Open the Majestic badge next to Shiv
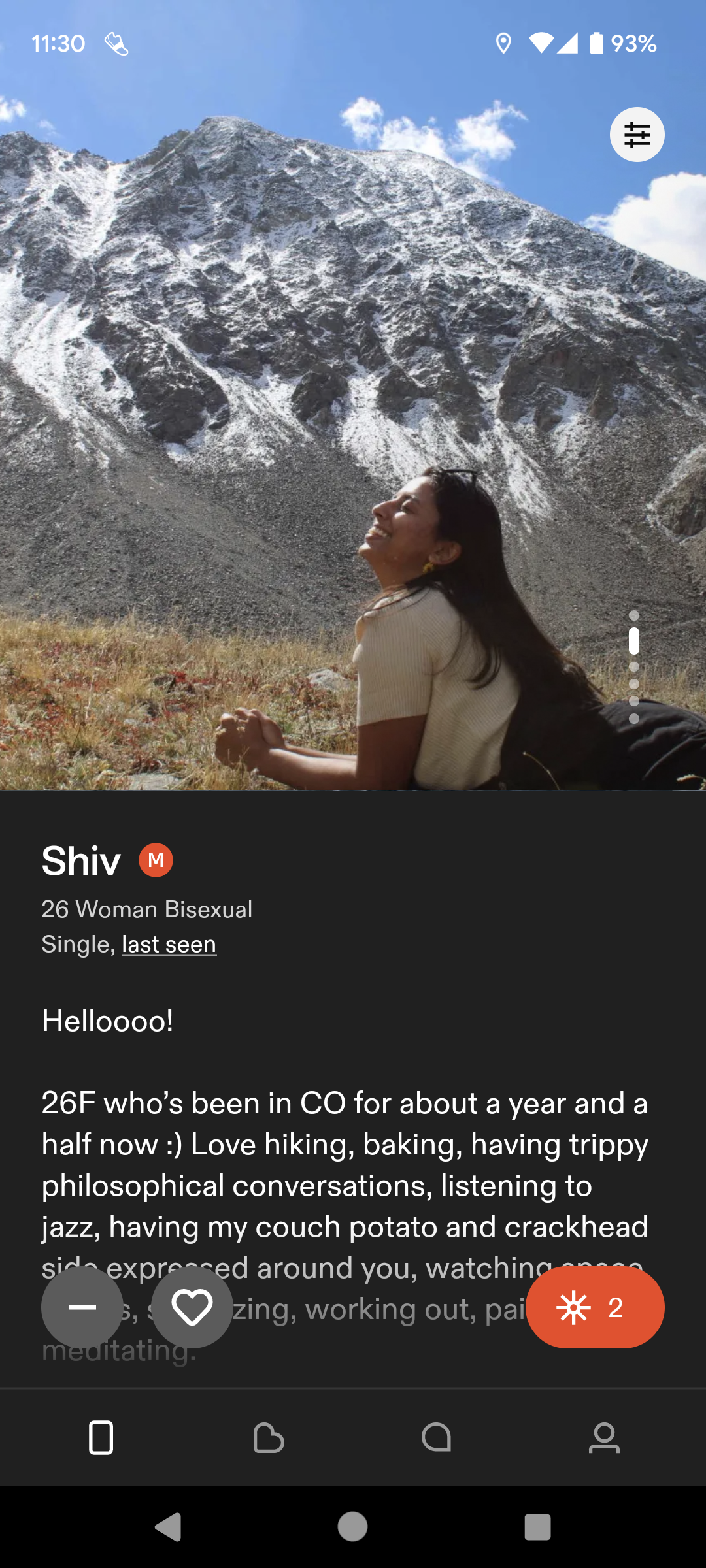 pos(156,860)
